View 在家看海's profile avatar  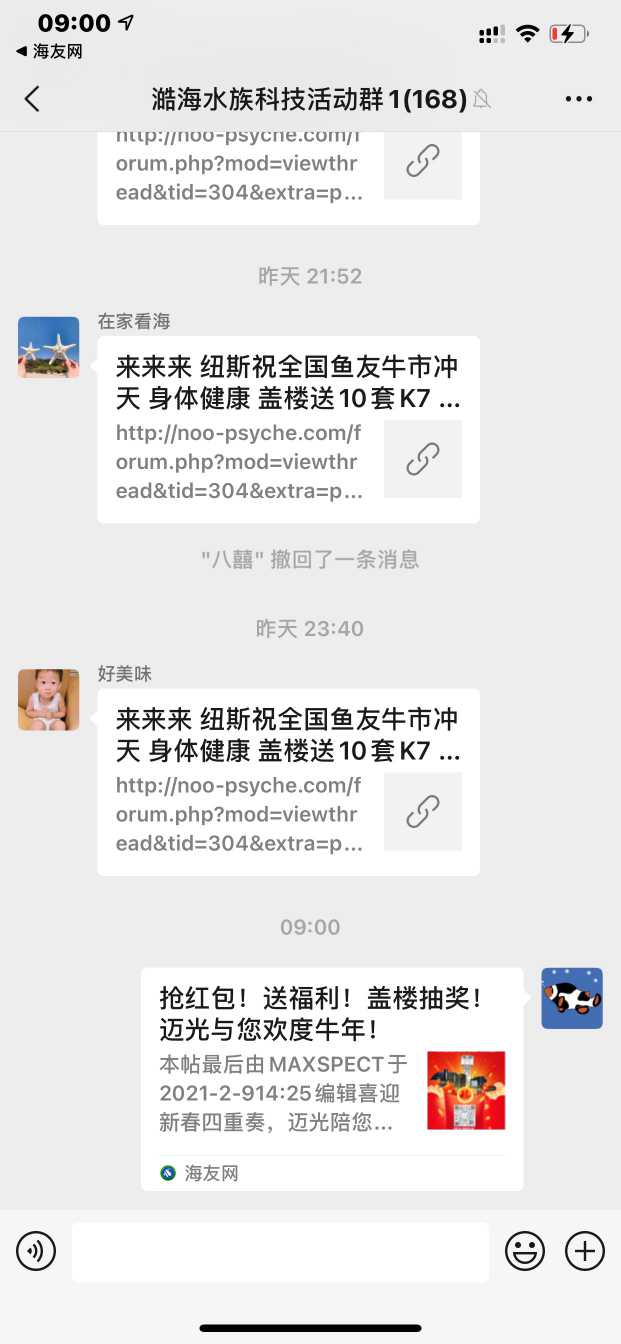pyautogui.click(x=49, y=347)
